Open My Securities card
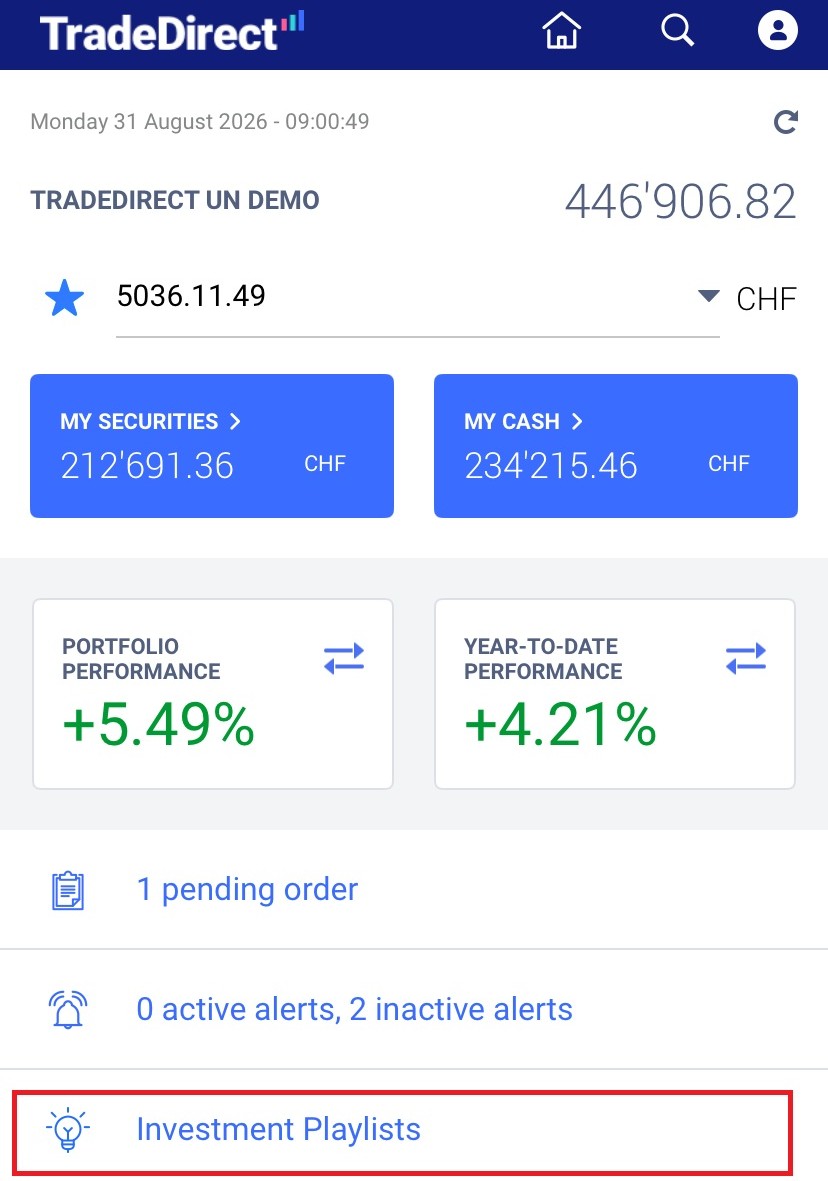This screenshot has height=1181, width=828. (212, 446)
